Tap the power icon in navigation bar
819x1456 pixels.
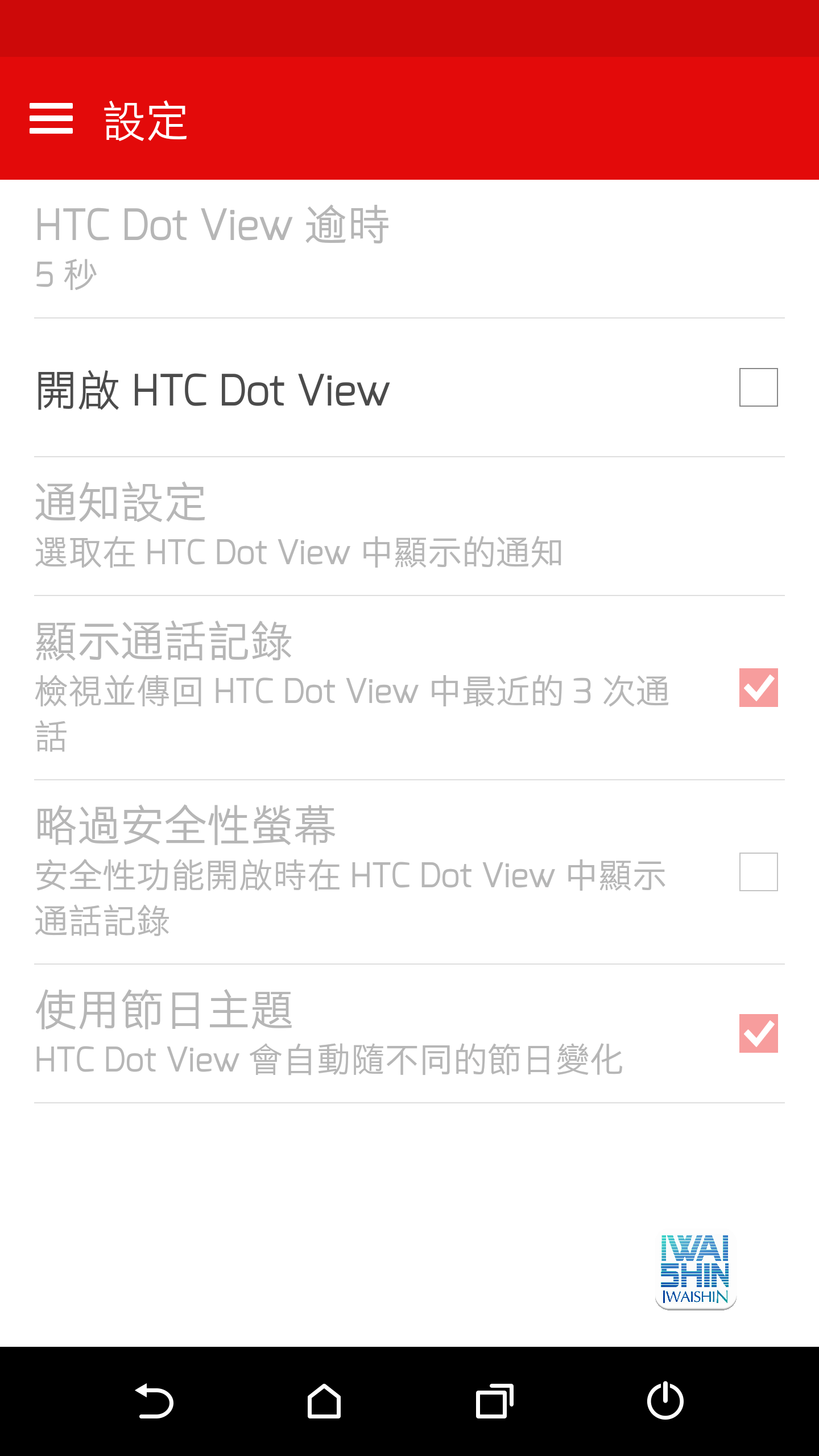tap(665, 1401)
